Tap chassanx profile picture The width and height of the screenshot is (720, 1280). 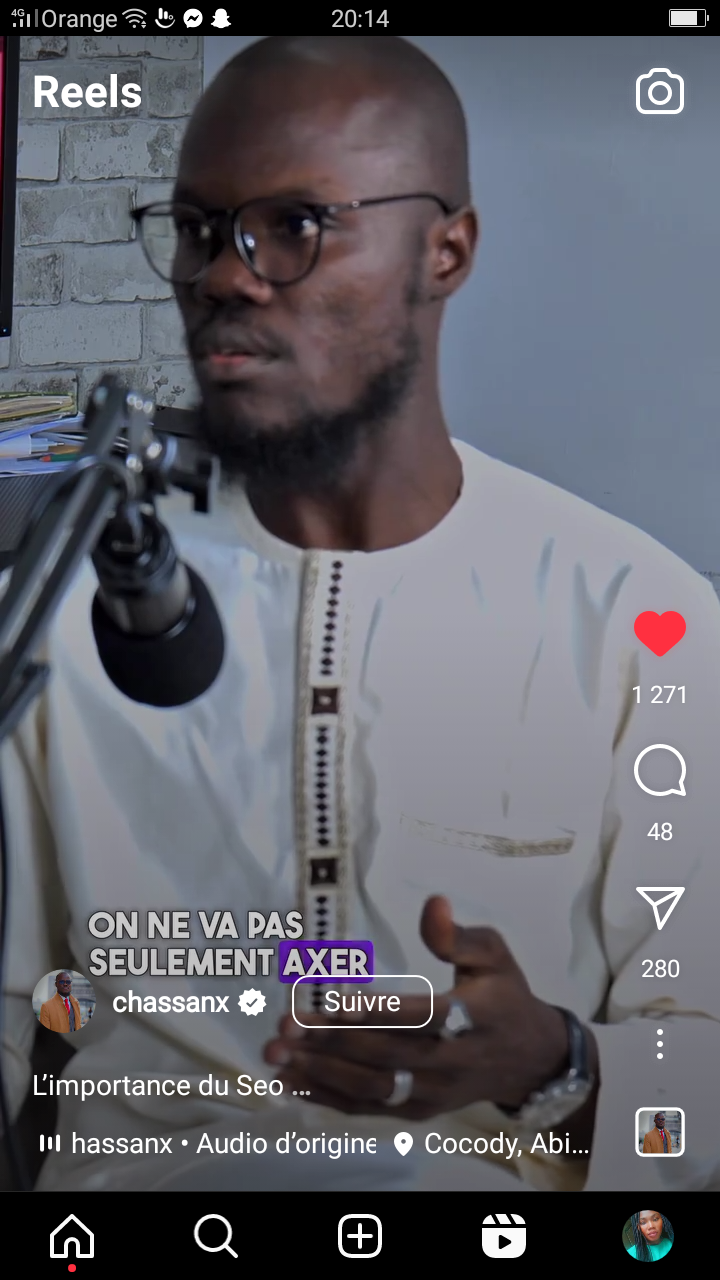(64, 1001)
